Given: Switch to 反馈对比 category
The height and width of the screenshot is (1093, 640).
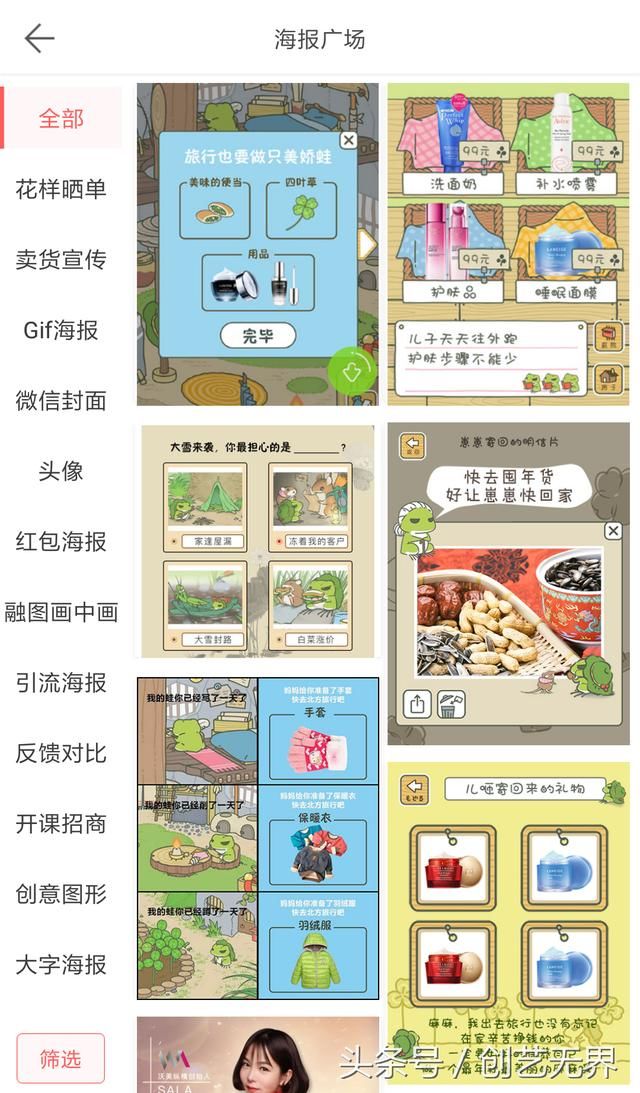Looking at the screenshot, I should coord(61,753).
